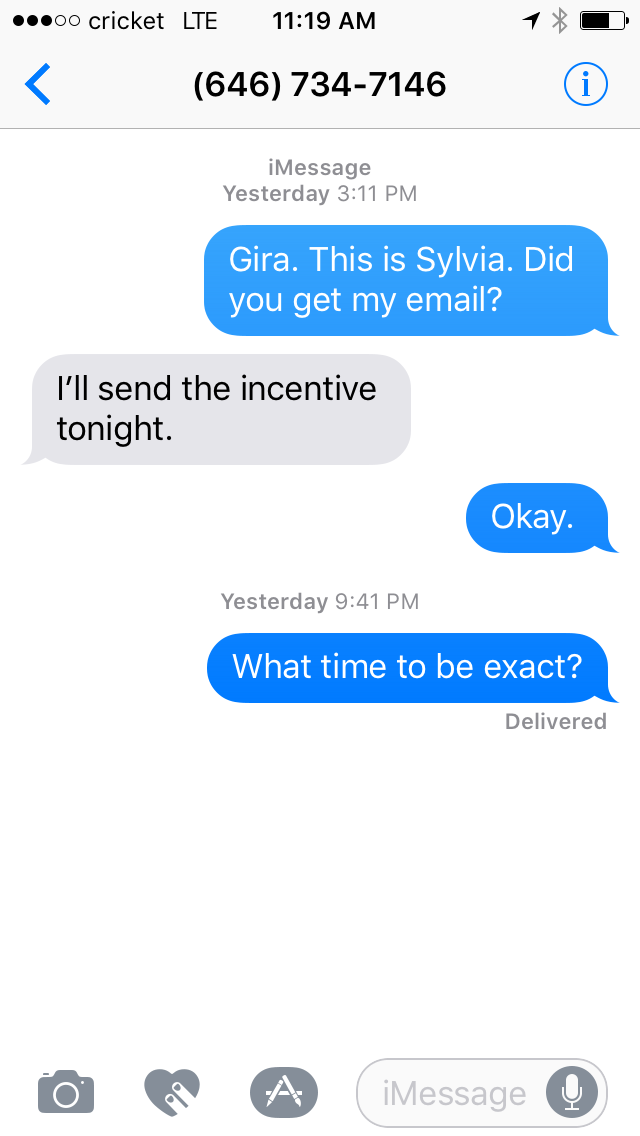Open Digital Touch heart icon

click(x=172, y=1093)
